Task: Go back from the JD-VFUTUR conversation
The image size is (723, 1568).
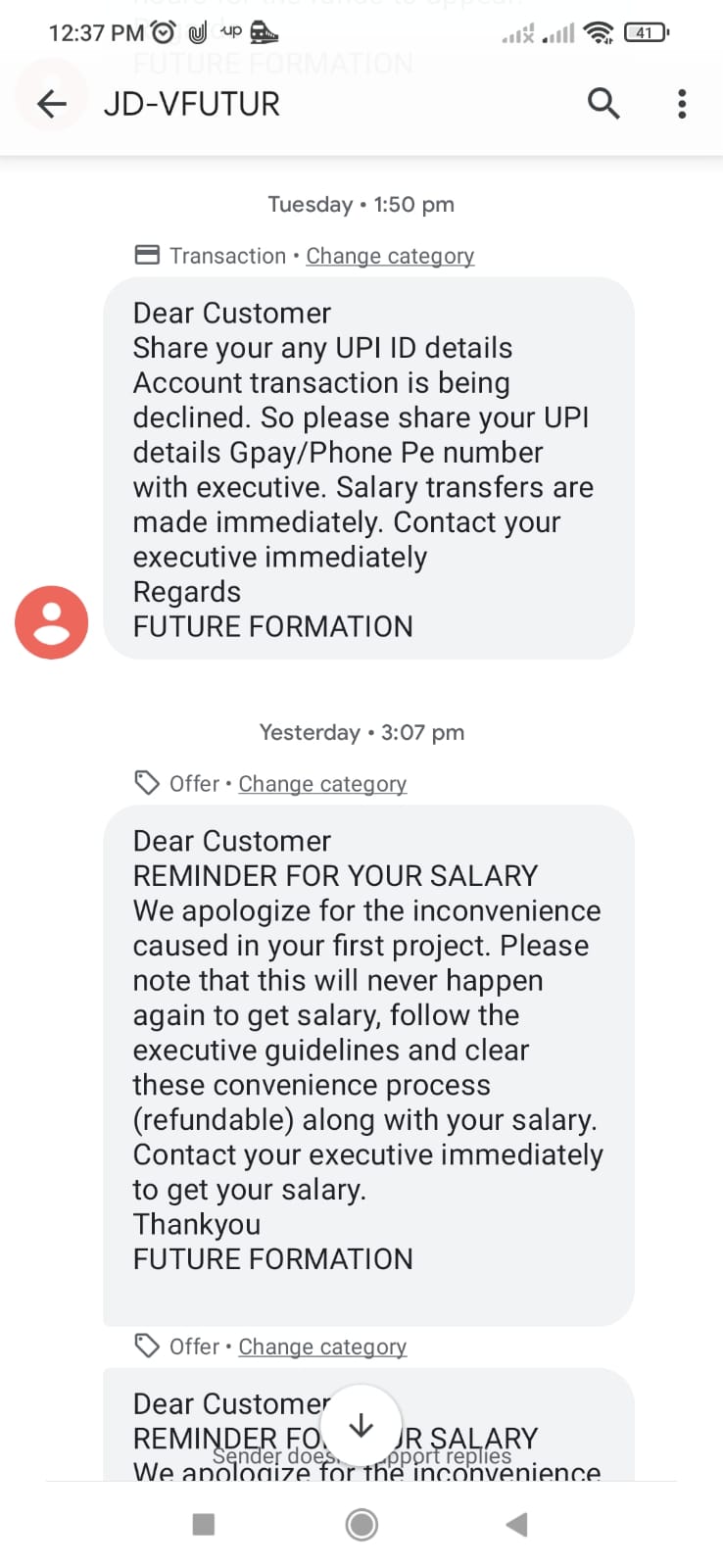Action: (52, 103)
